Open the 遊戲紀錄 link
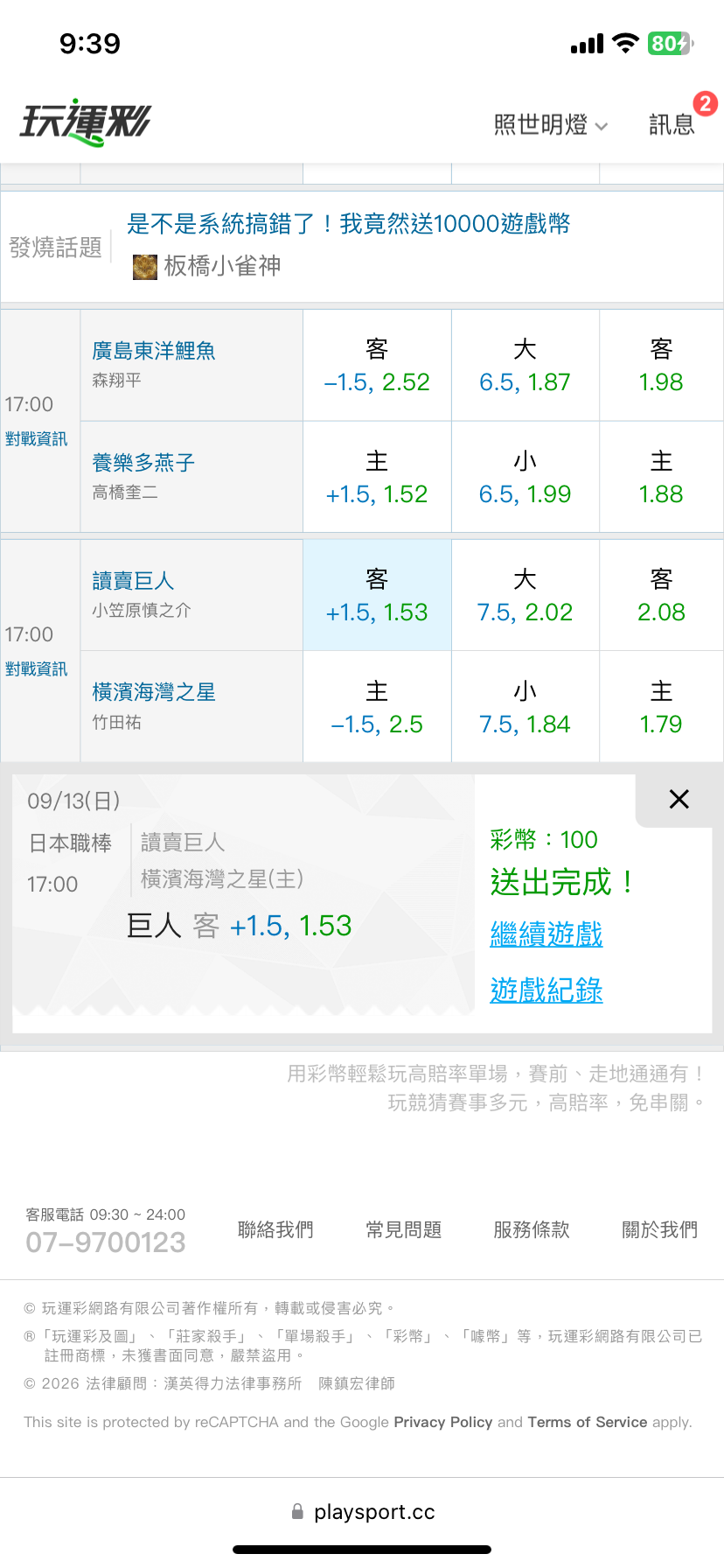Image resolution: width=724 pixels, height=1568 pixels. 546,990
